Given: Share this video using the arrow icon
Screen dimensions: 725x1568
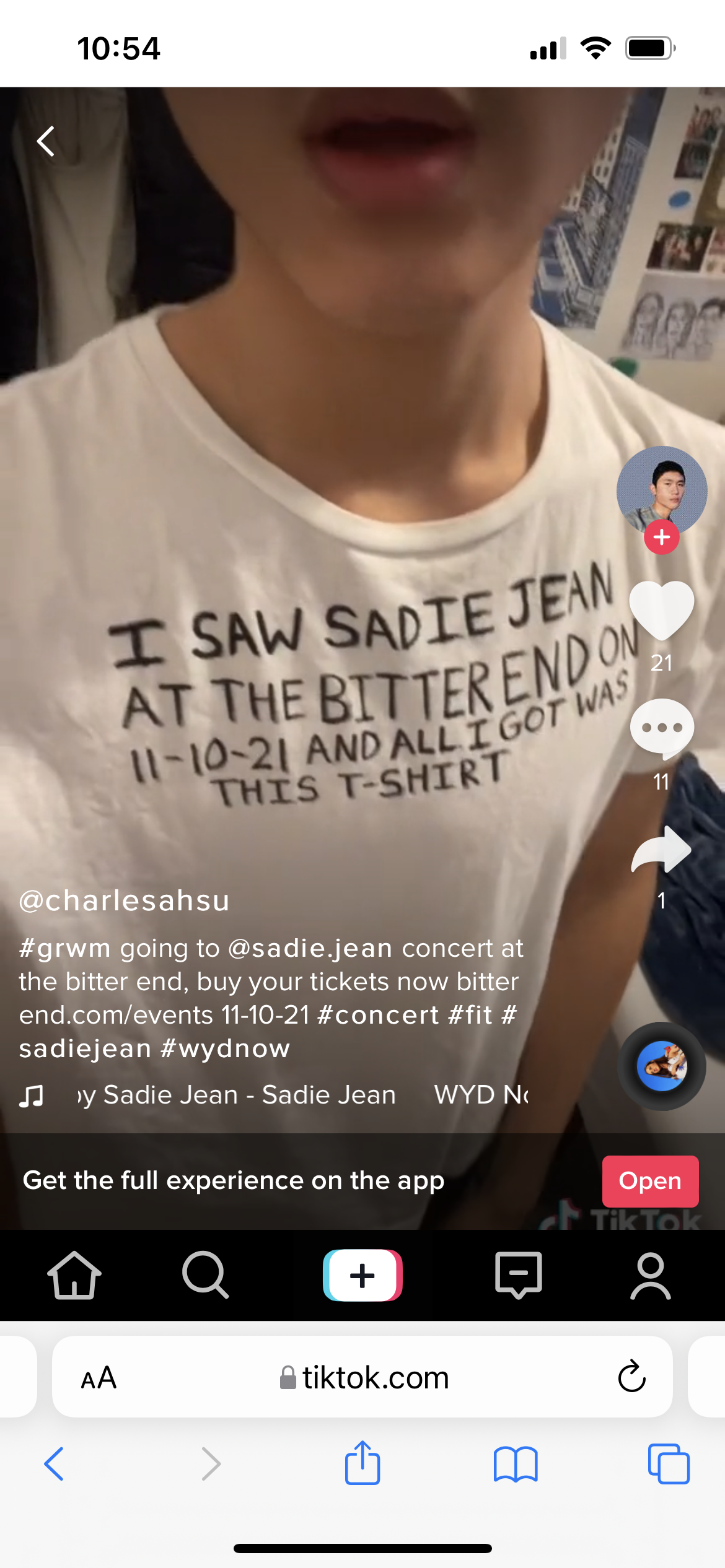Looking at the screenshot, I should [x=661, y=850].
